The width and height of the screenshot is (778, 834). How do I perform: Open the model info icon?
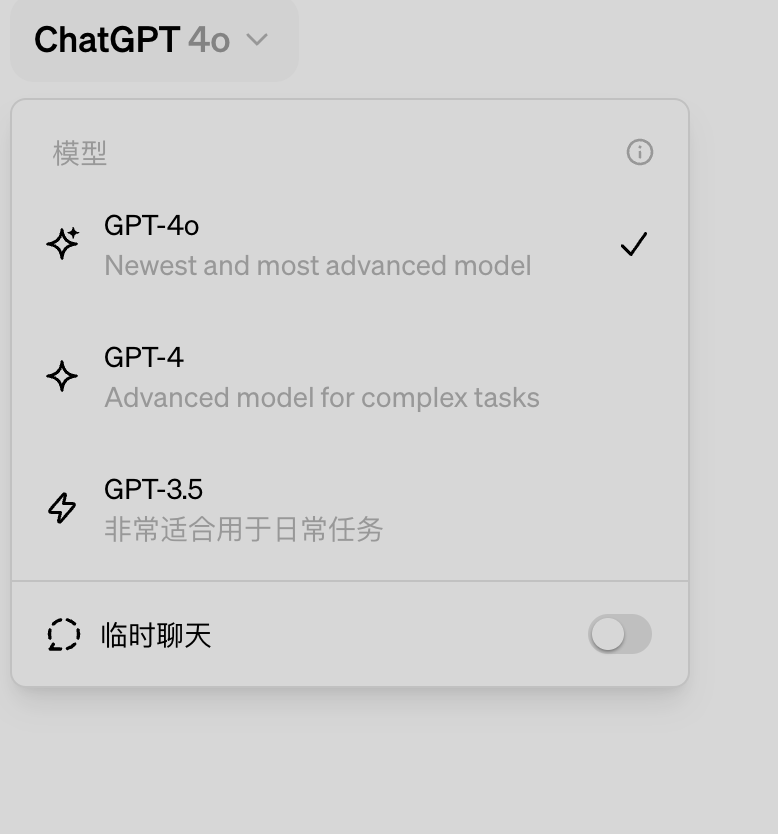point(639,152)
